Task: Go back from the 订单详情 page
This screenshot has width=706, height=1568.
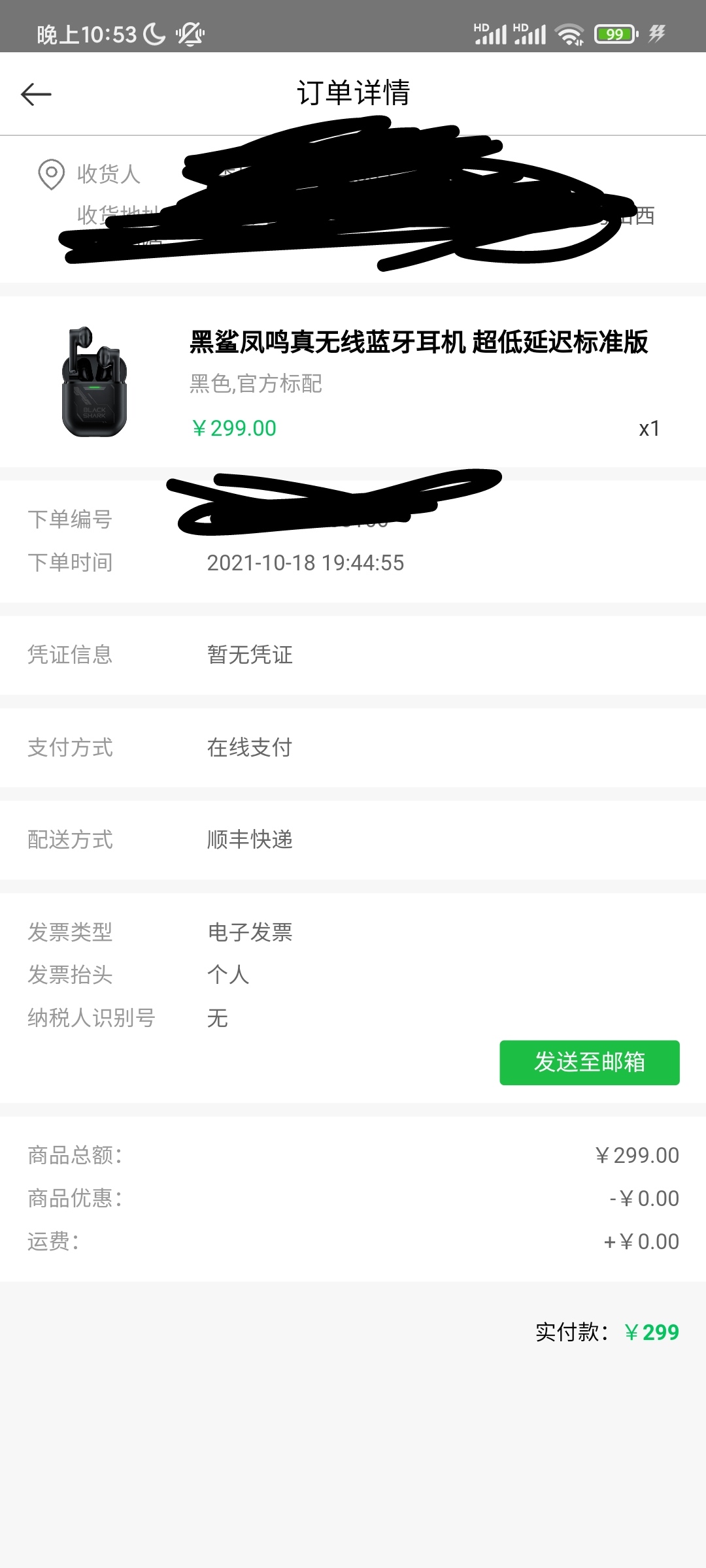Action: pos(36,94)
